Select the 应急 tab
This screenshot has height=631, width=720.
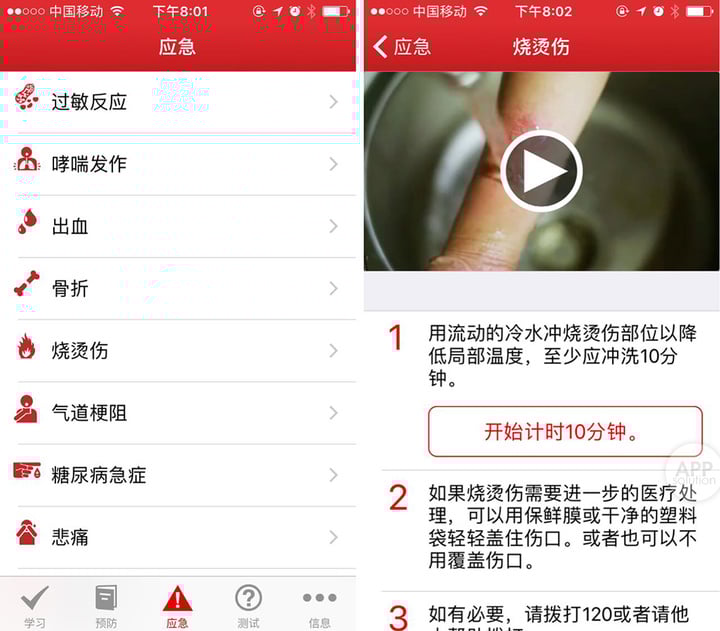point(177,606)
